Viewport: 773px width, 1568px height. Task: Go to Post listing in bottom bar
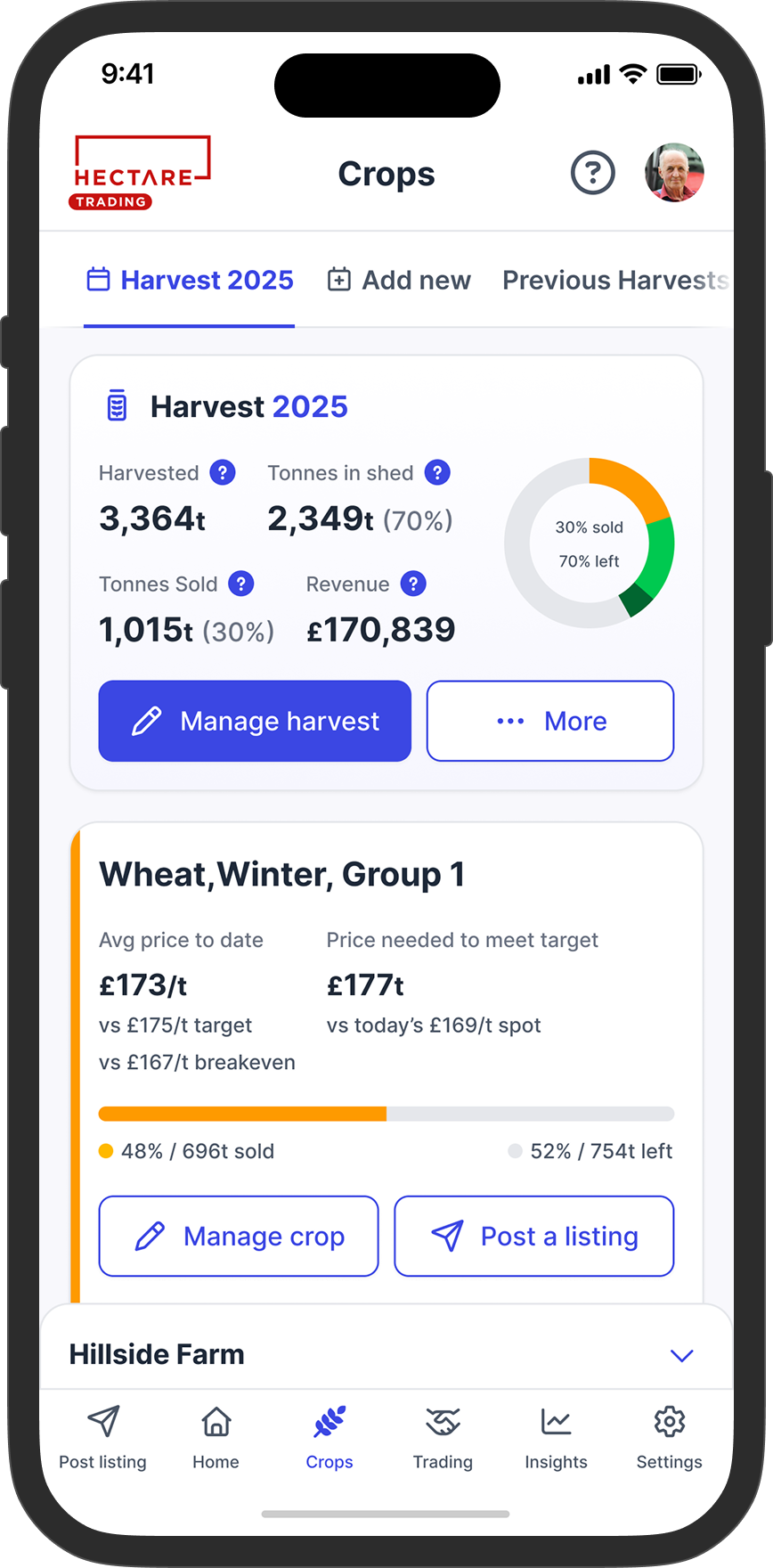coord(103,1437)
